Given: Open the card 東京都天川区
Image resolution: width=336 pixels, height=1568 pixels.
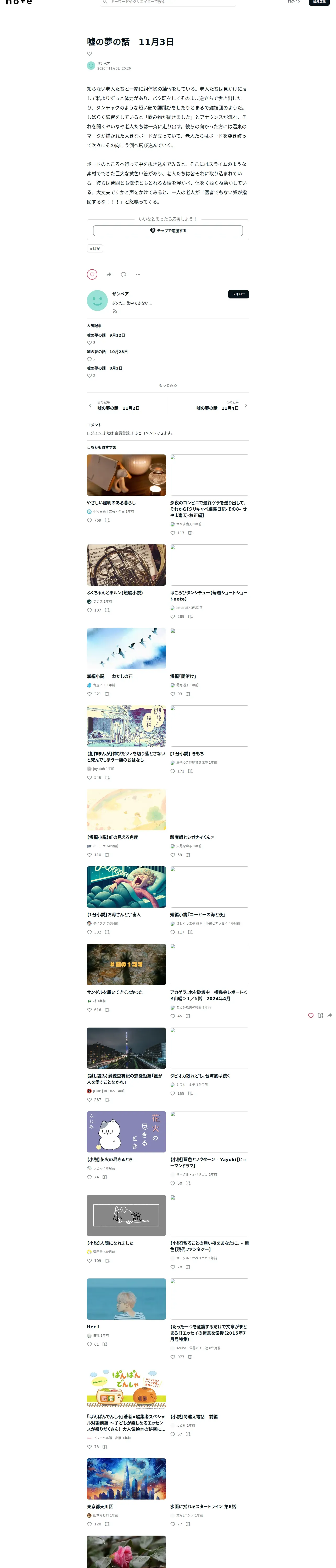Looking at the screenshot, I should tap(126, 1479).
